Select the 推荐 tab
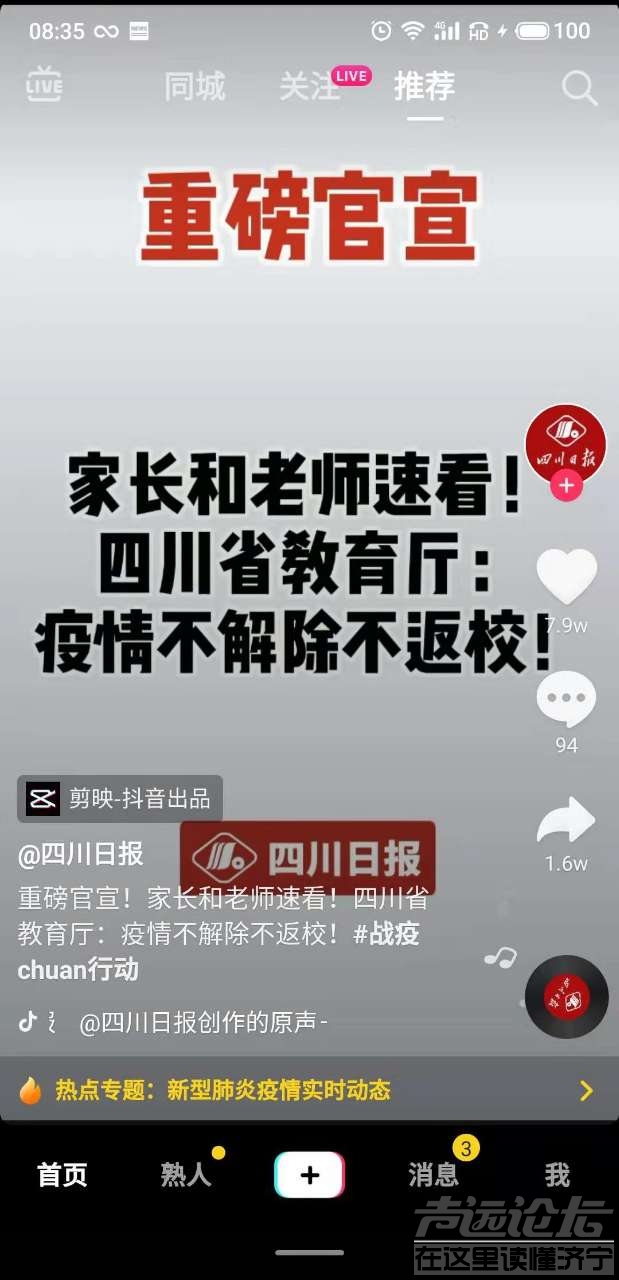 (x=424, y=87)
